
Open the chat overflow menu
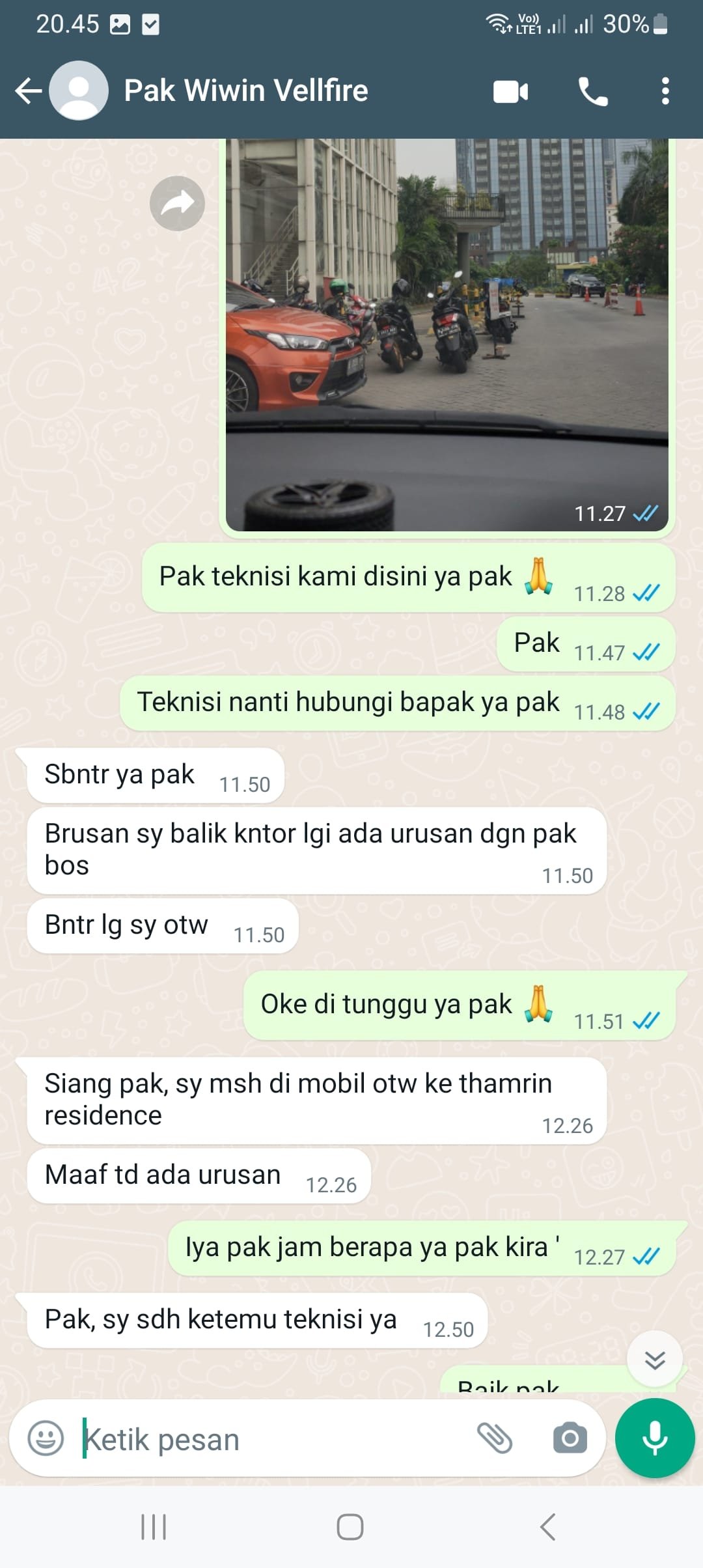coord(665,91)
